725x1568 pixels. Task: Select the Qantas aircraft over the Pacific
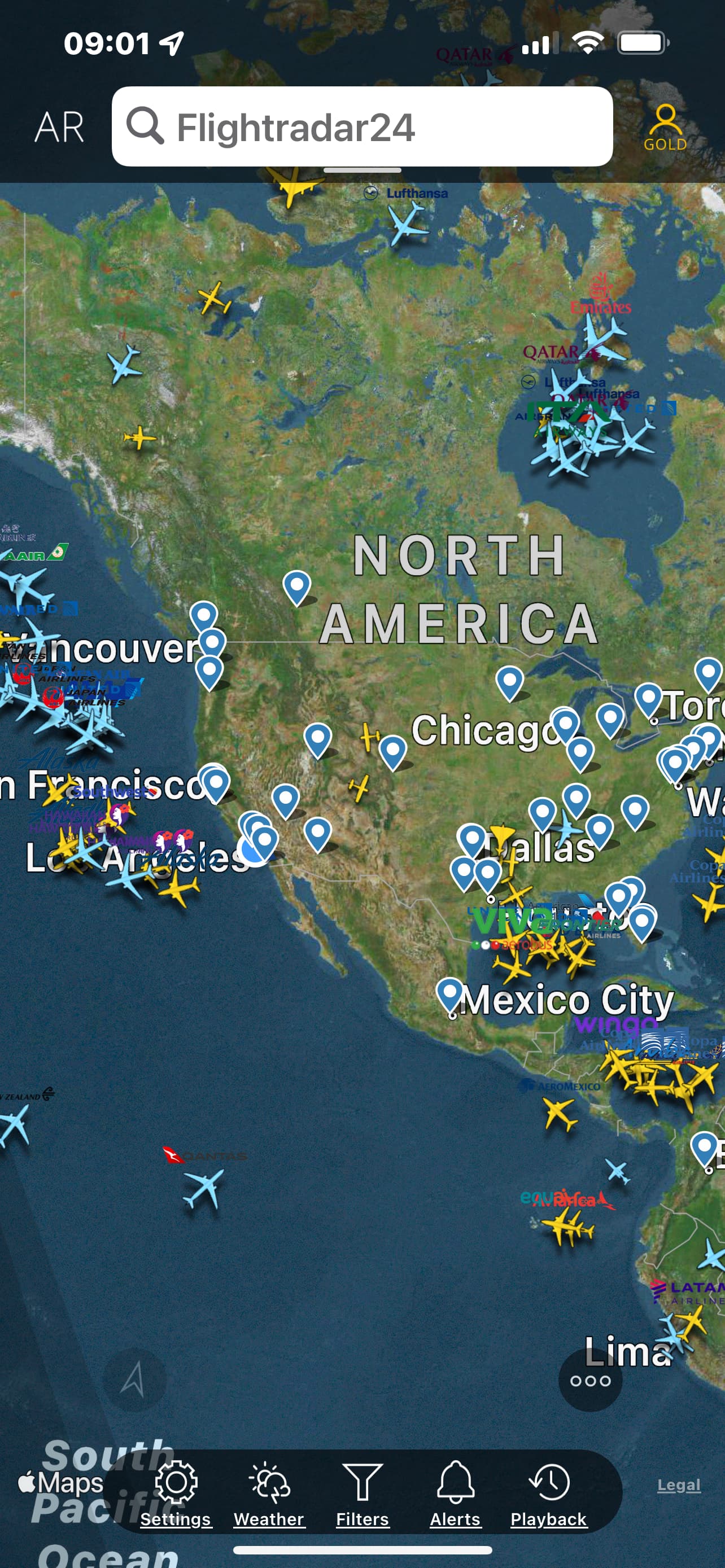[203, 1188]
